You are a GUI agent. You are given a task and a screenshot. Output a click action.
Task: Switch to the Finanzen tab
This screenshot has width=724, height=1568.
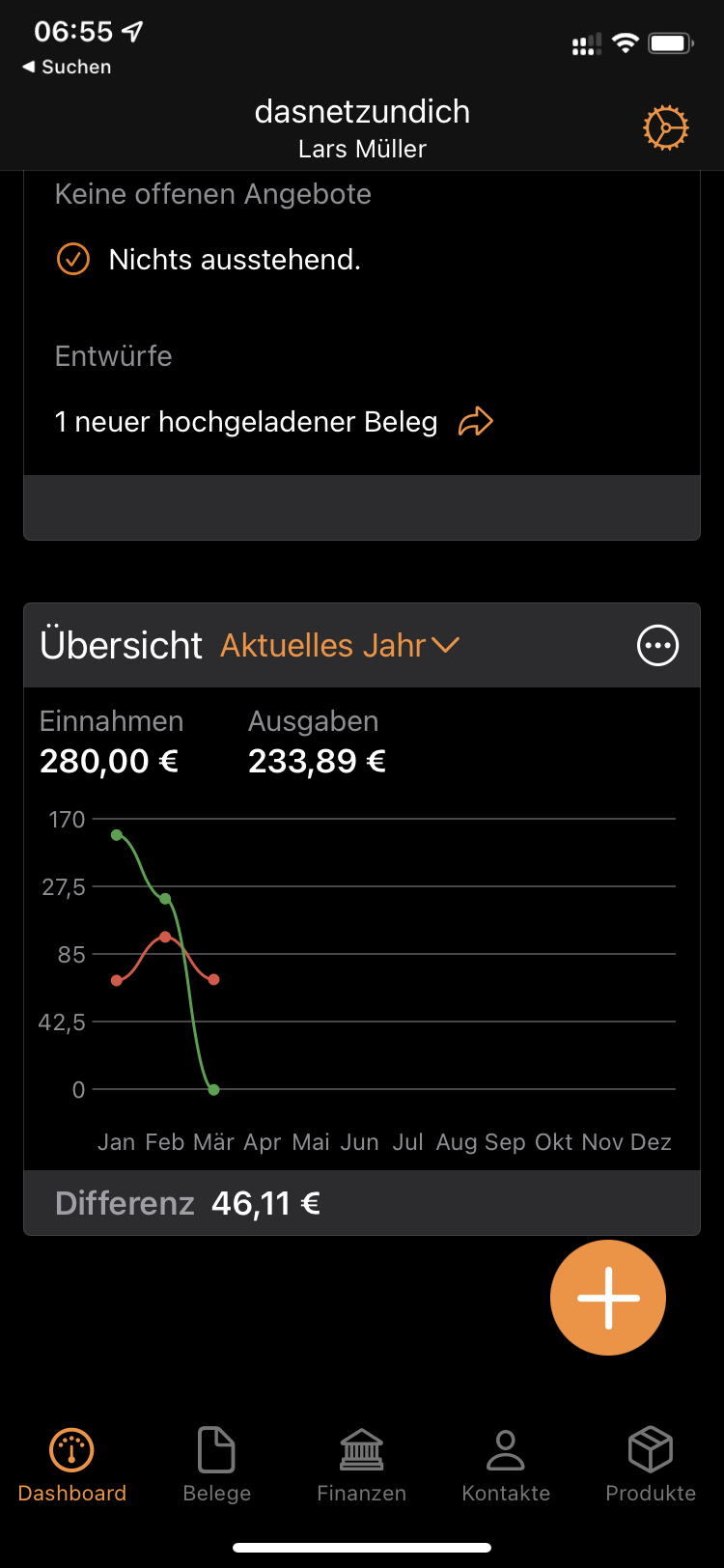pyautogui.click(x=362, y=1465)
